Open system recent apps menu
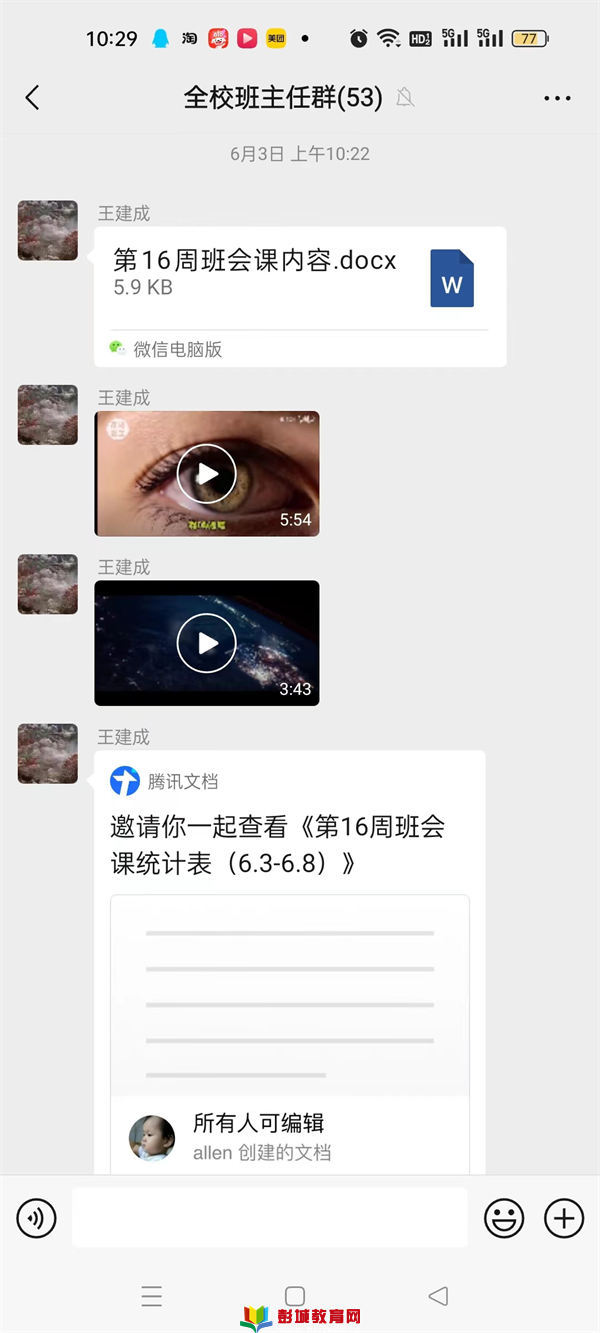The width and height of the screenshot is (600, 1333). pyautogui.click(x=152, y=1297)
